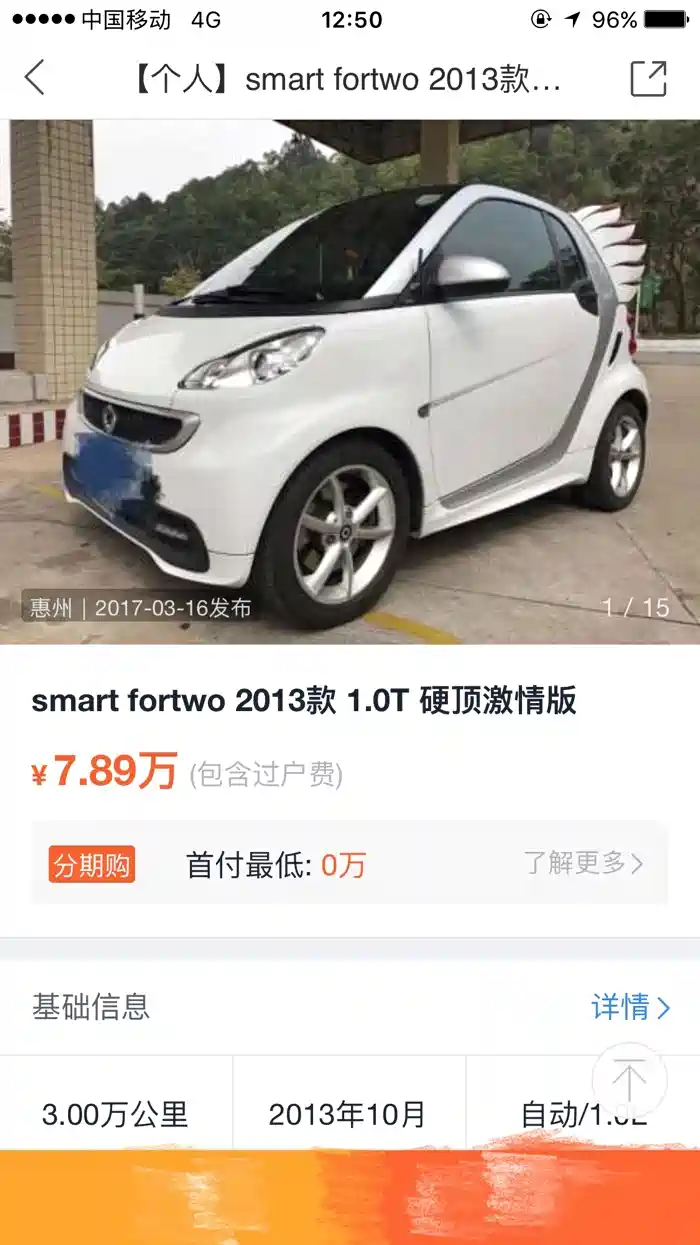The width and height of the screenshot is (700, 1245).
Task: Open the car photo gallery
Action: pyautogui.click(x=350, y=380)
